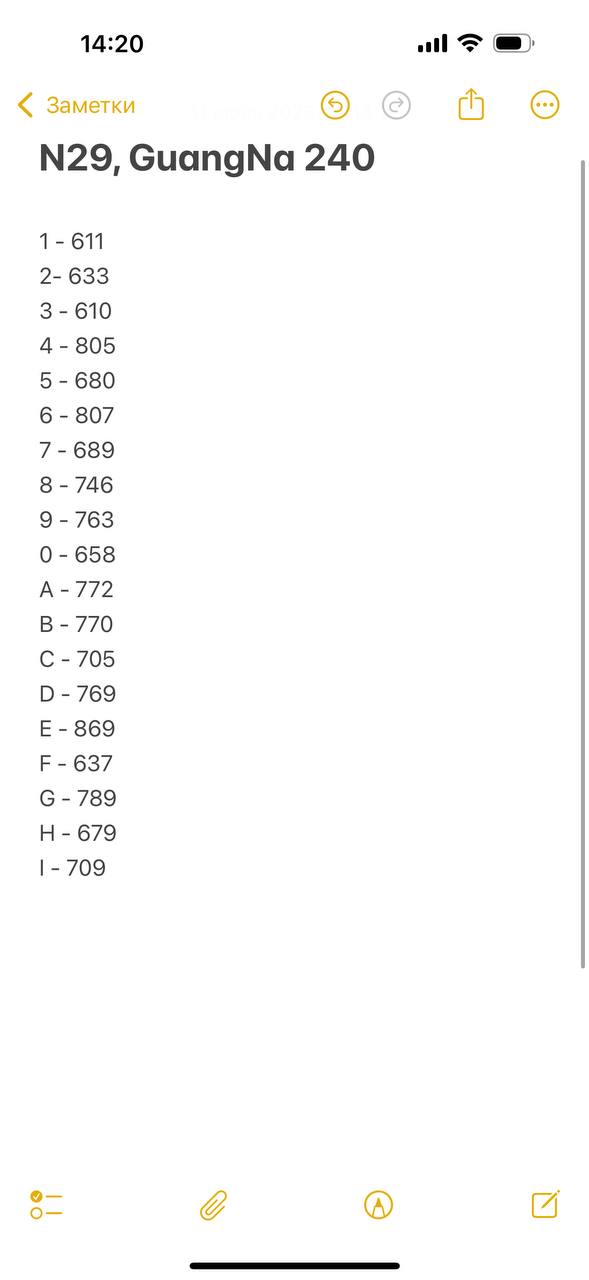The image size is (589, 1280).
Task: Open the markup pen tool
Action: (378, 1205)
